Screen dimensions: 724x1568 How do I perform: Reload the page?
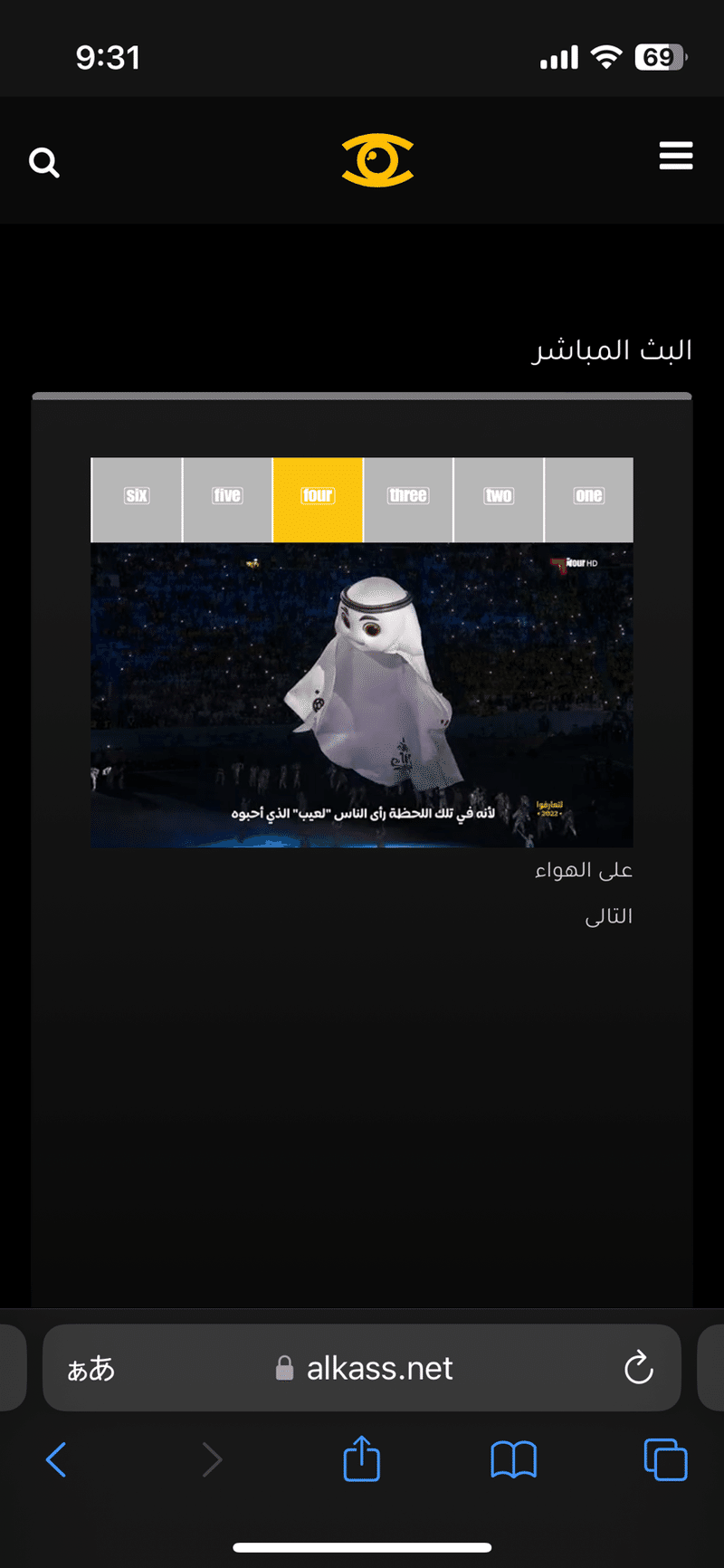pos(639,1368)
